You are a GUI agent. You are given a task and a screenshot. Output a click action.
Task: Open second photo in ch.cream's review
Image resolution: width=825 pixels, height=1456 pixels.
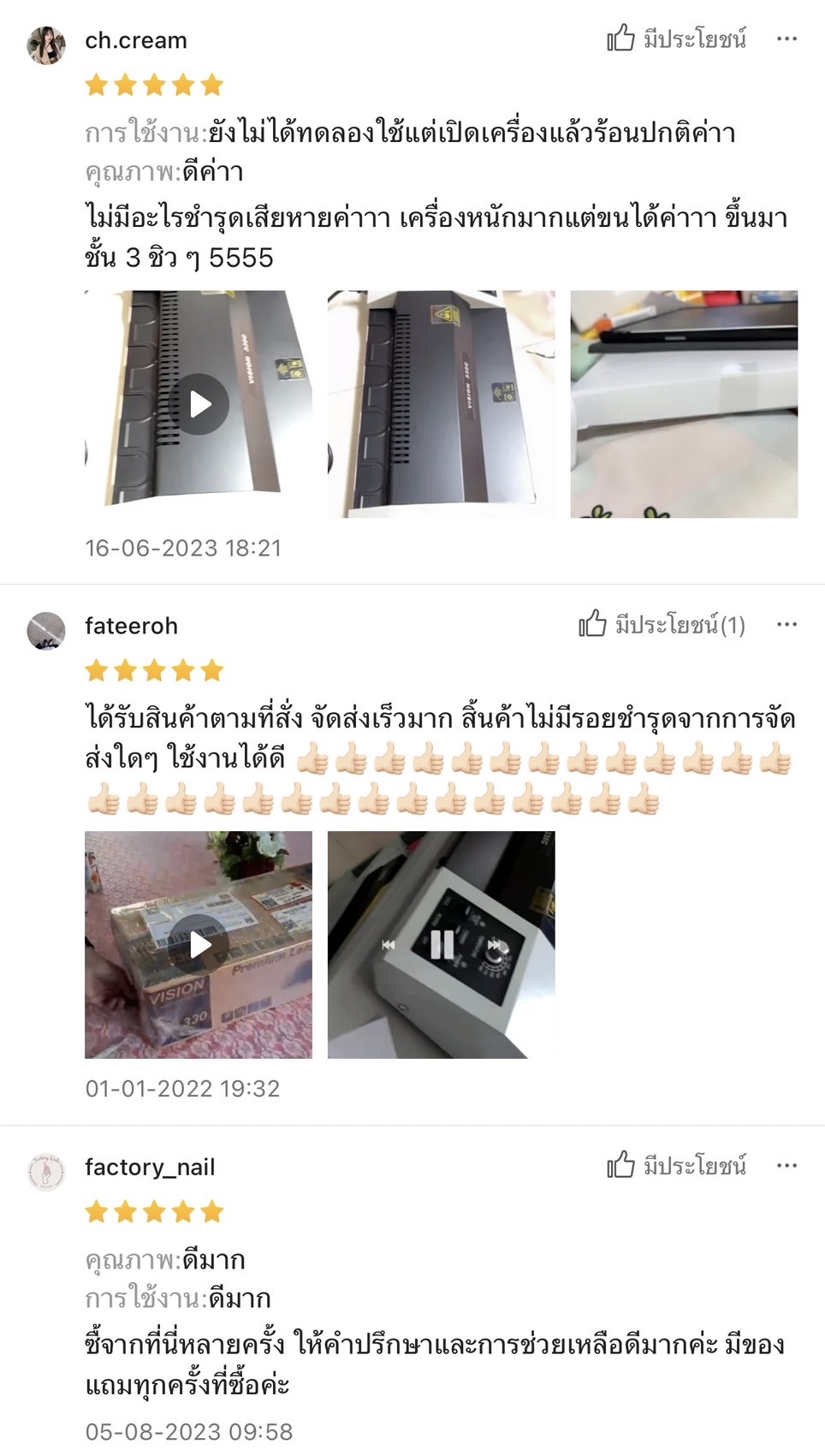tap(441, 404)
